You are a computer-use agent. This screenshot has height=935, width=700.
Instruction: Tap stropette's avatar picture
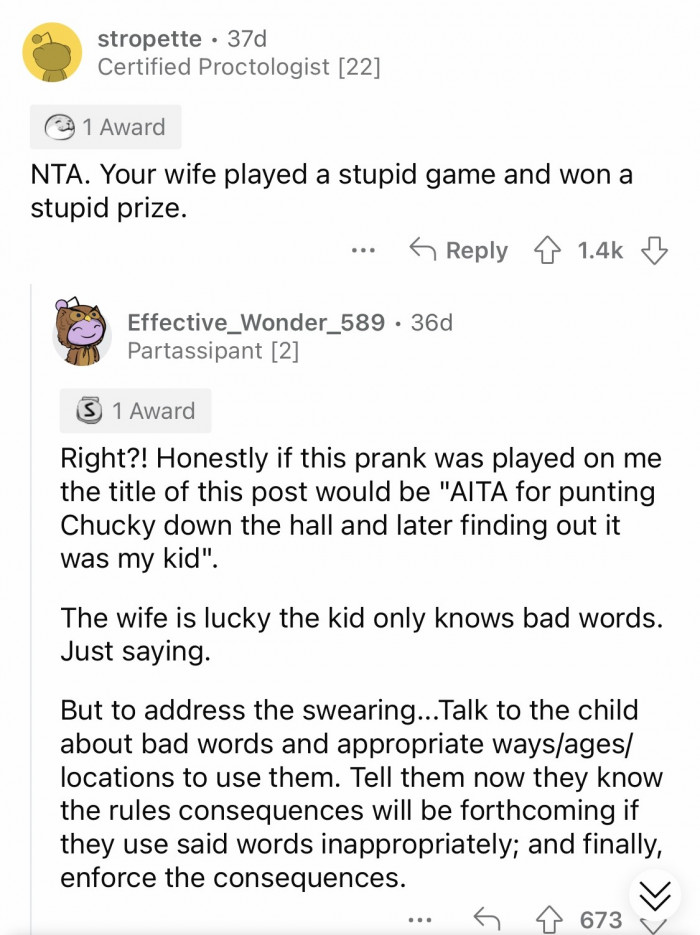(x=52, y=53)
